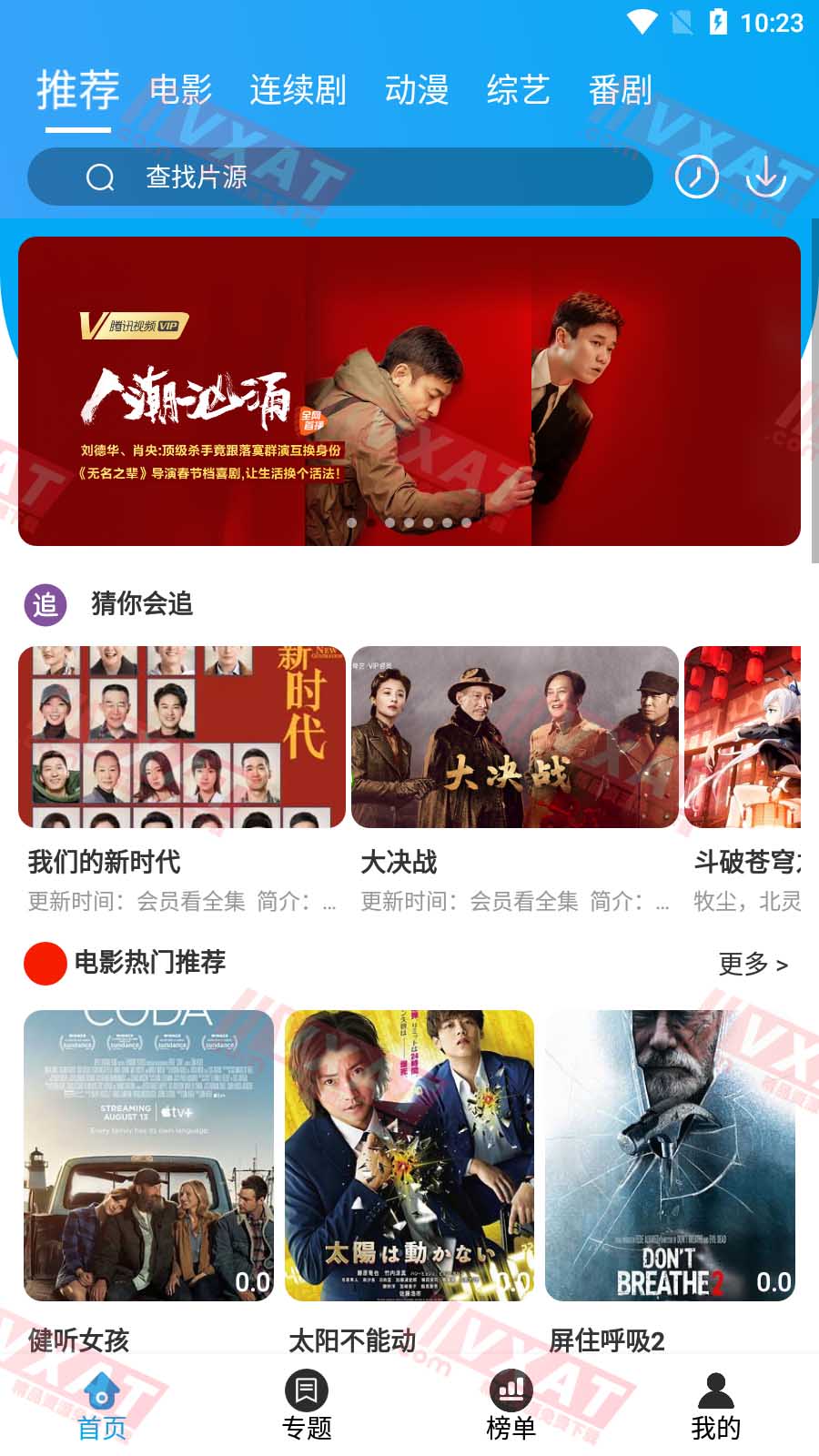Open the watch history clock icon
Viewport: 819px width, 1456px height.
(x=696, y=177)
